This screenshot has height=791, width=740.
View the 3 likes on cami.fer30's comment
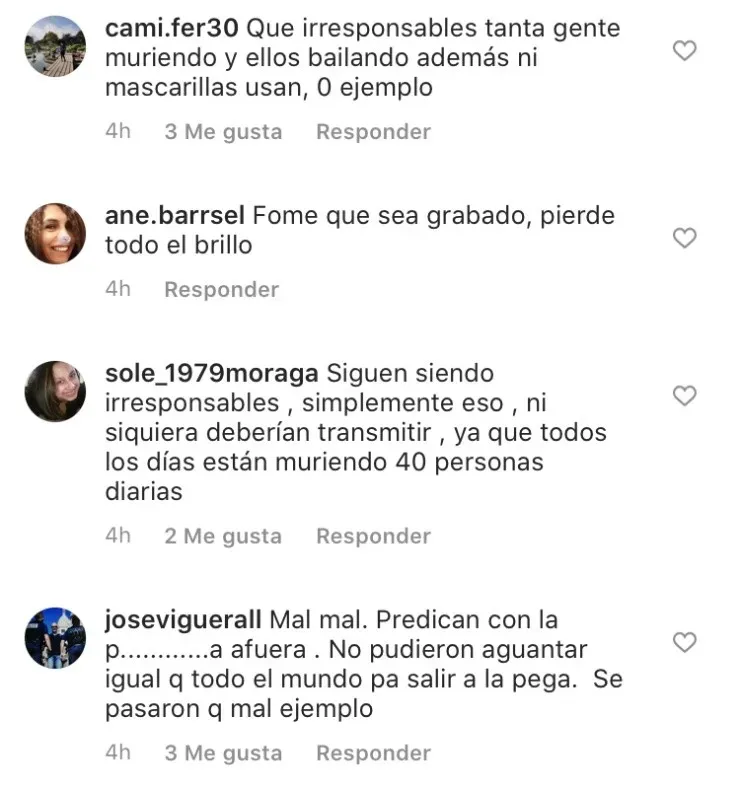[223, 132]
